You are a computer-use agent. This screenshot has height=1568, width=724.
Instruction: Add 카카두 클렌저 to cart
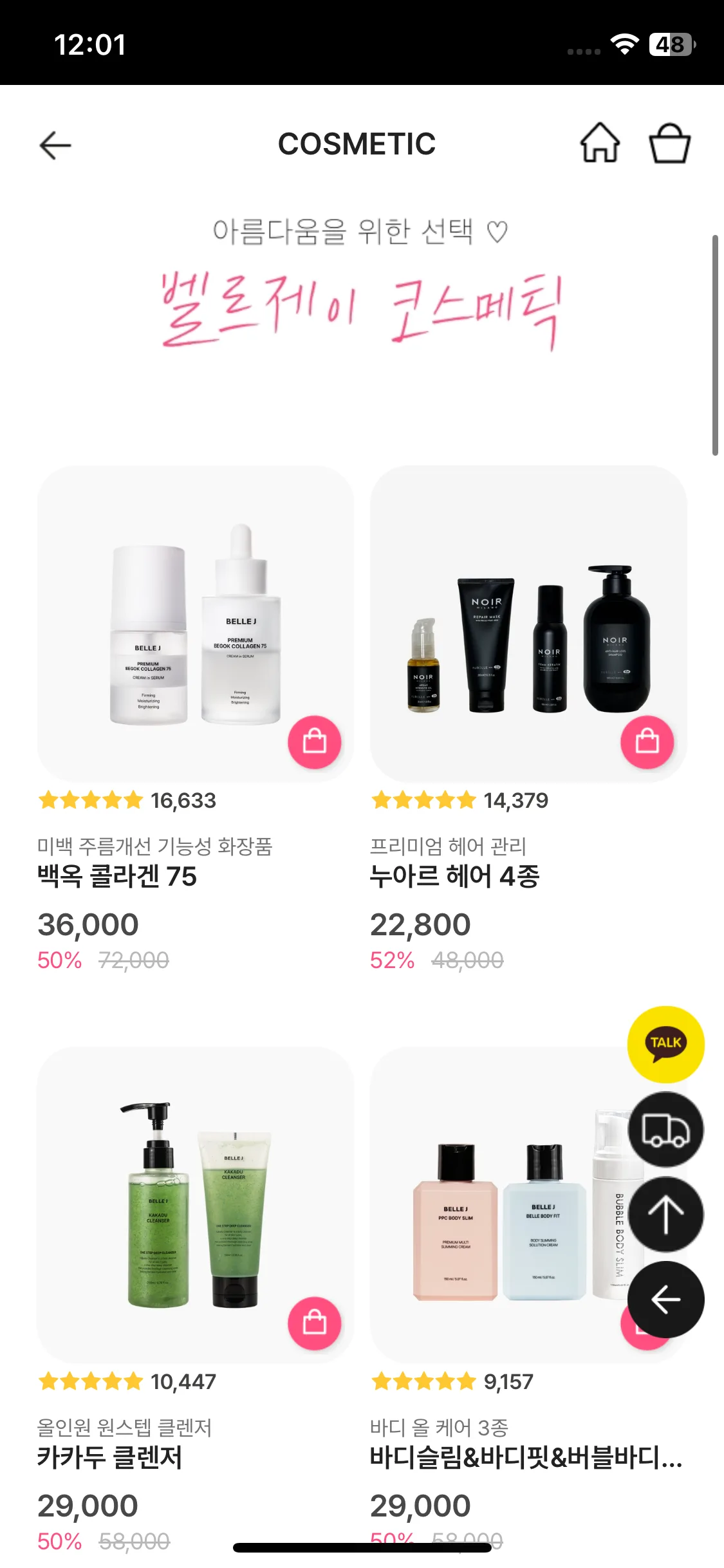pyautogui.click(x=315, y=1323)
